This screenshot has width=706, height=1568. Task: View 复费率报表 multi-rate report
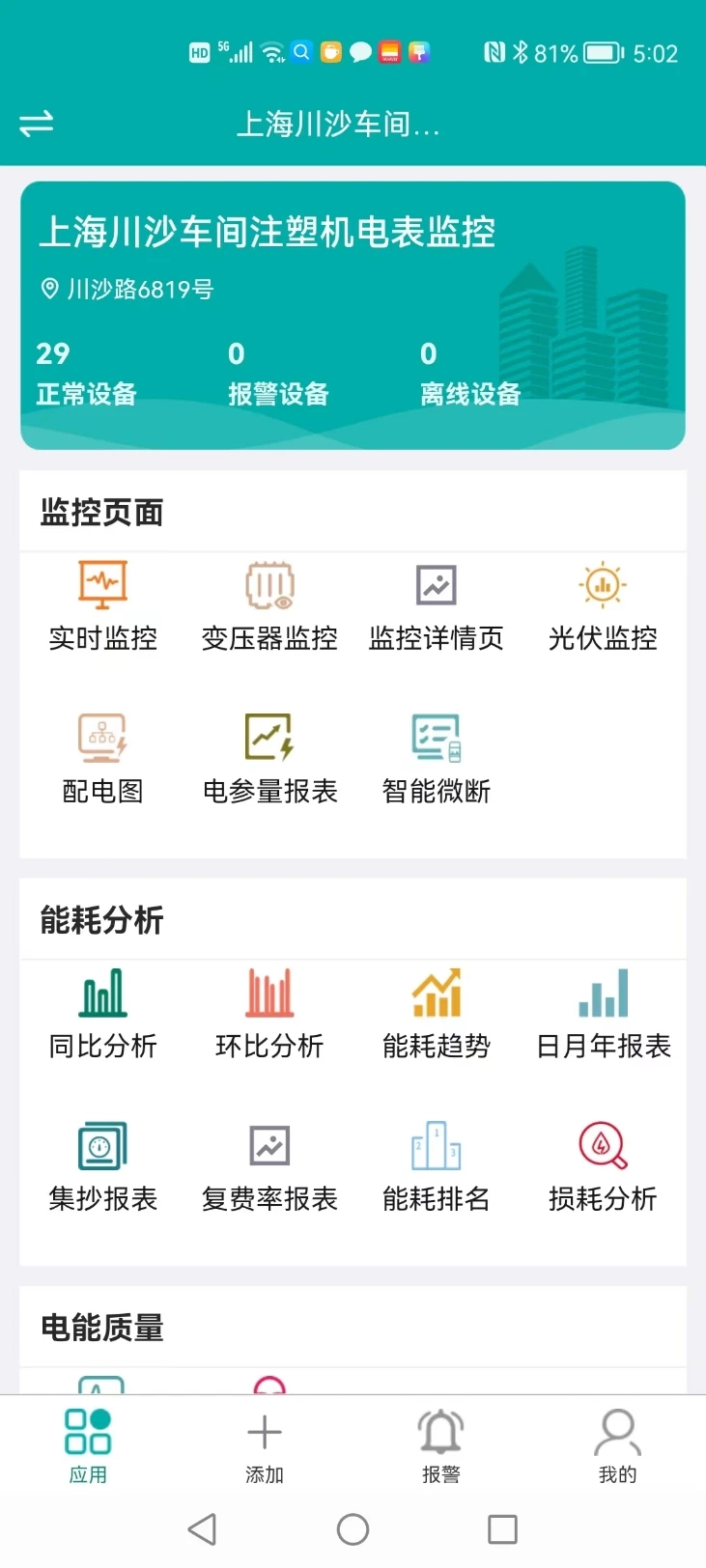coord(269,1166)
